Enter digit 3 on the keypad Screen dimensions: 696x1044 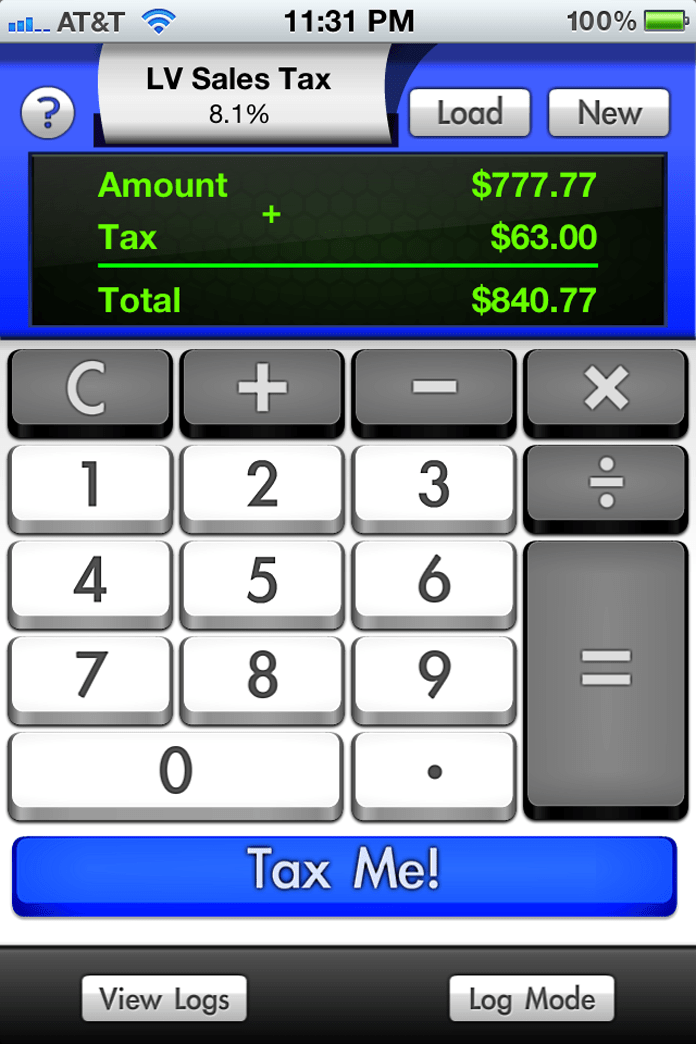pos(434,485)
